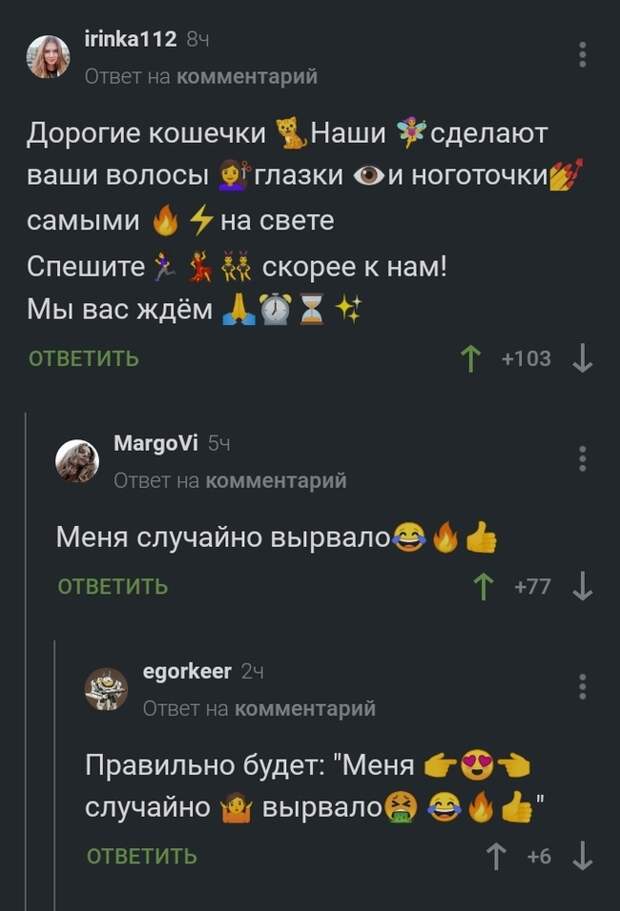The width and height of the screenshot is (620, 911).
Task: Downvote MargoVi's comment
Action: coord(583,587)
